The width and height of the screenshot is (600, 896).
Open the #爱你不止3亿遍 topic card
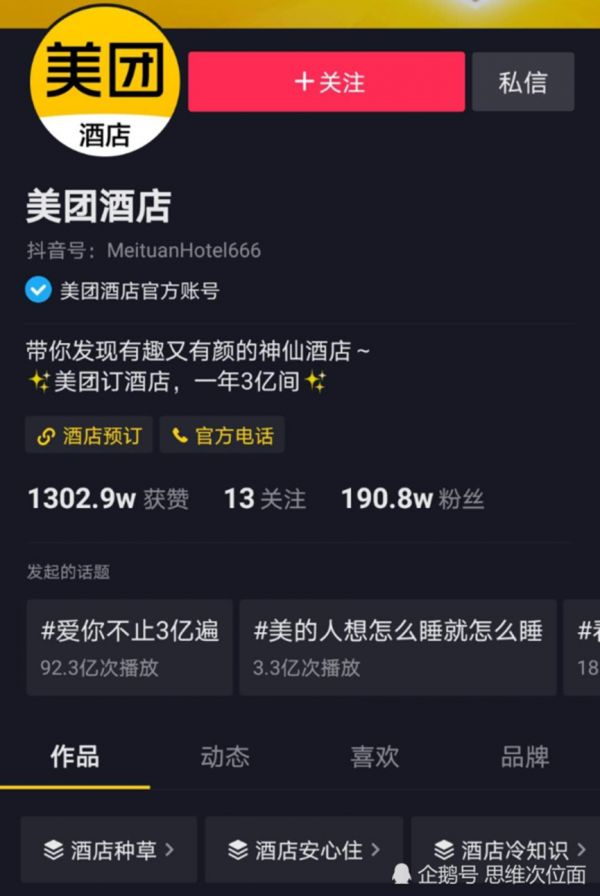coord(130,647)
